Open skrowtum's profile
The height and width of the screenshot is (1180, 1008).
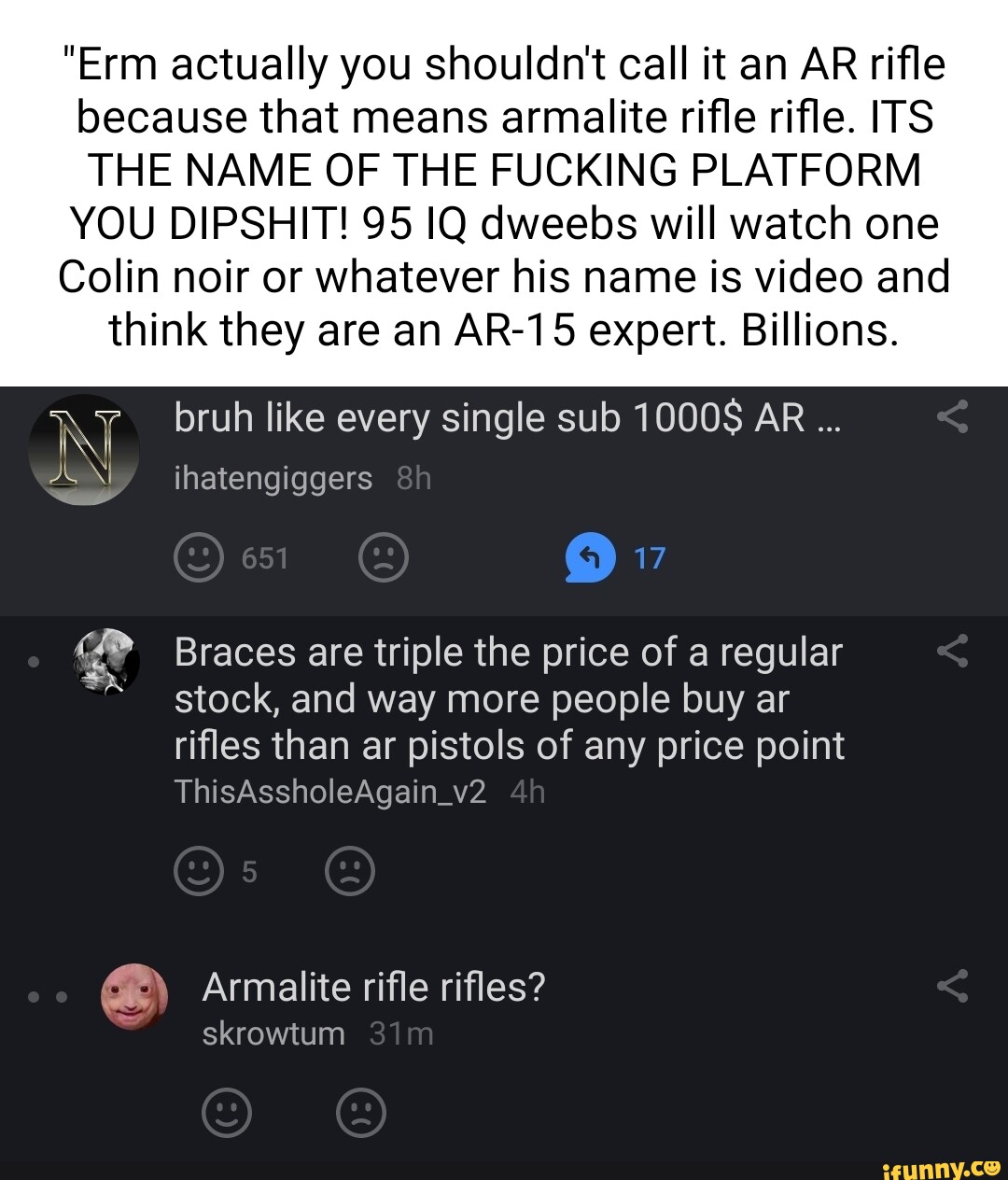(x=272, y=1032)
